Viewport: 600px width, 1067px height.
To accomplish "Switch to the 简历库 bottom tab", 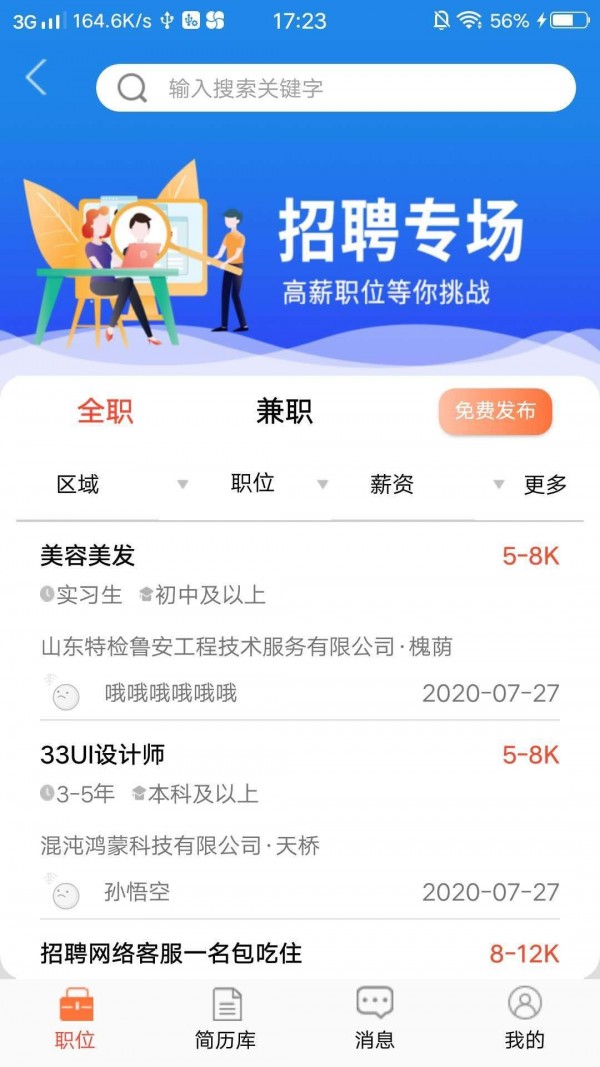I will 225,1020.
